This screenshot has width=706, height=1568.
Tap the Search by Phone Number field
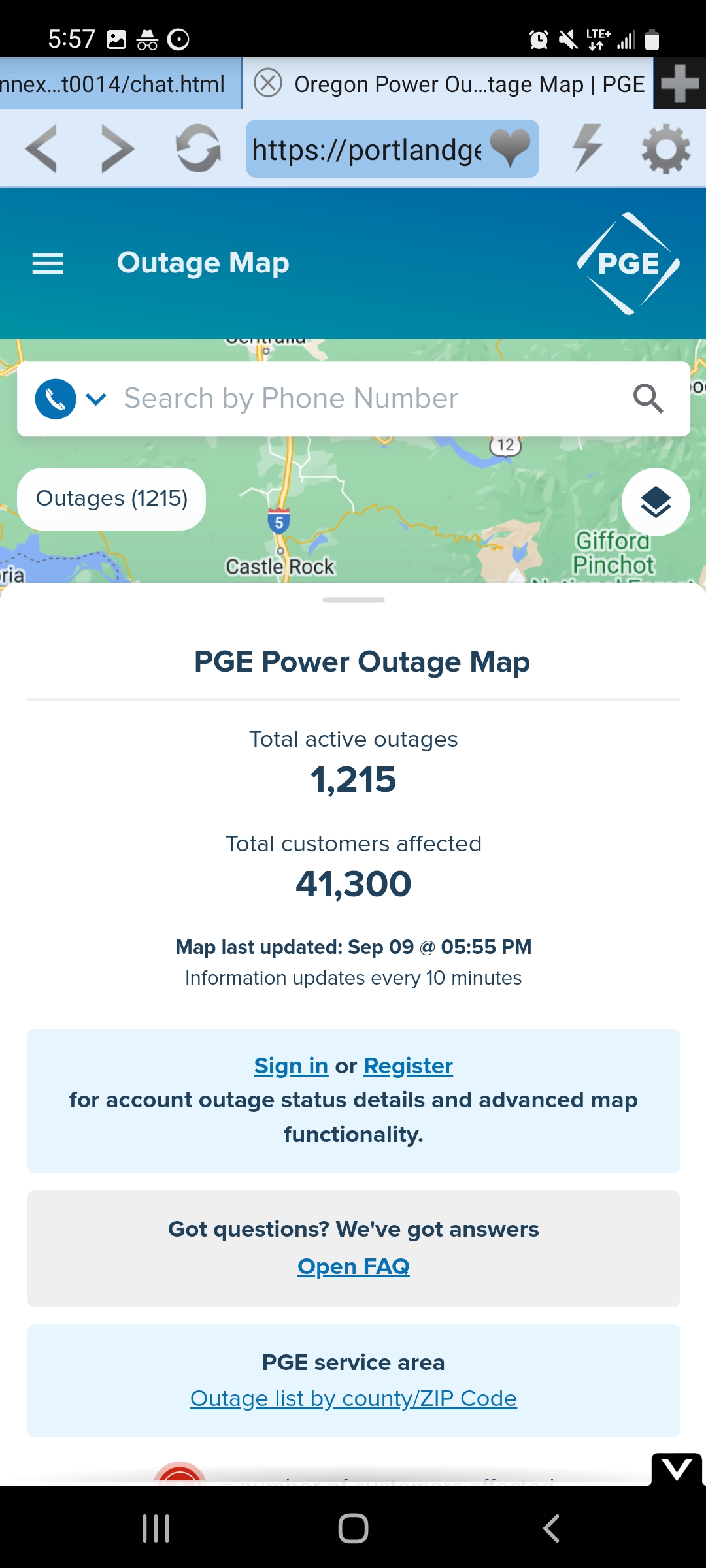tap(366, 399)
